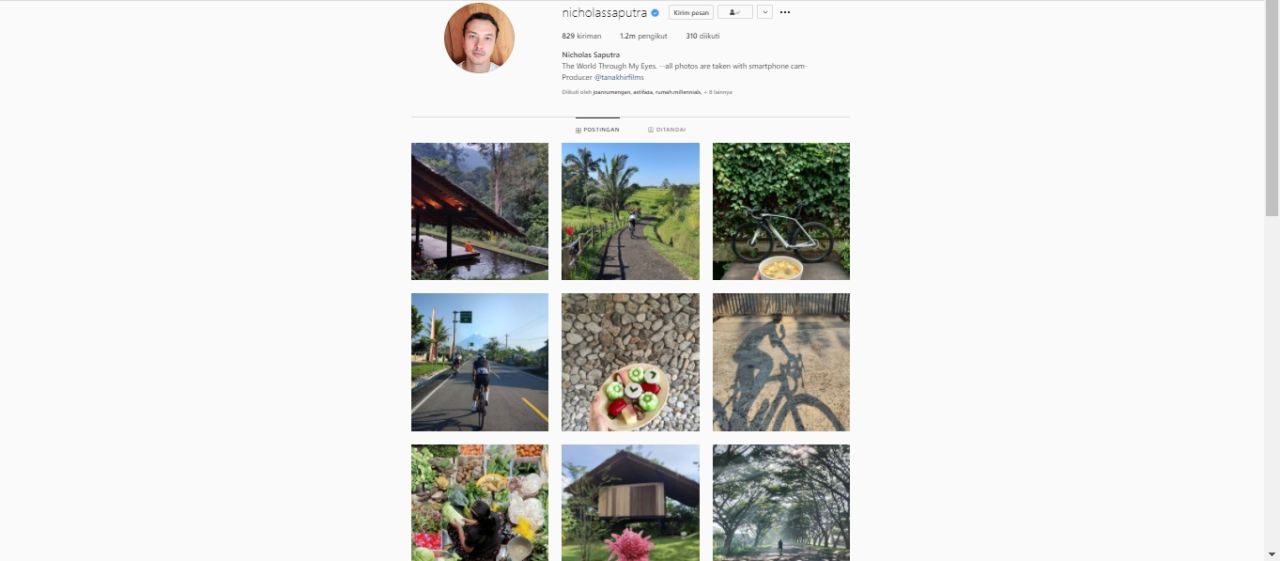Open the misty tree tunnel post

point(781,502)
